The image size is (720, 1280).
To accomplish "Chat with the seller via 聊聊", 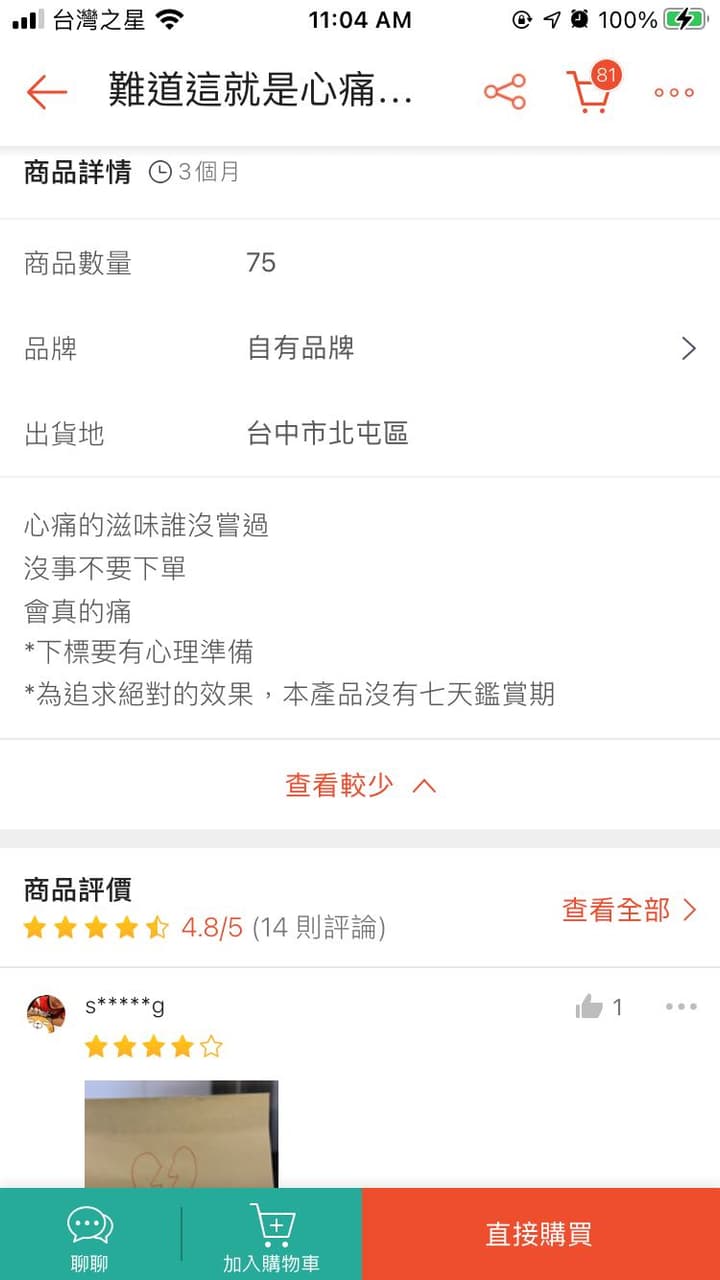I will 90,1234.
